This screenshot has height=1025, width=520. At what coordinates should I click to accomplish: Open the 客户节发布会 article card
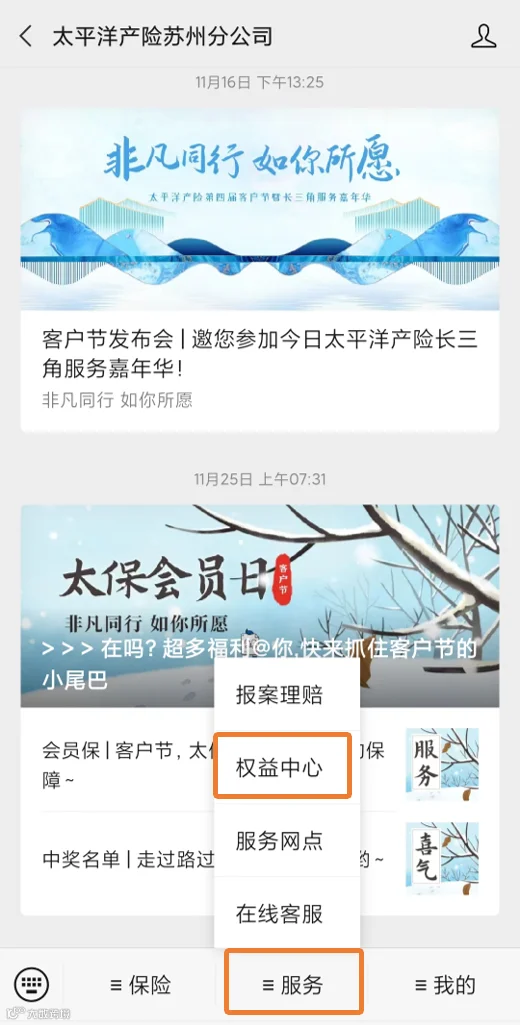[x=260, y=270]
